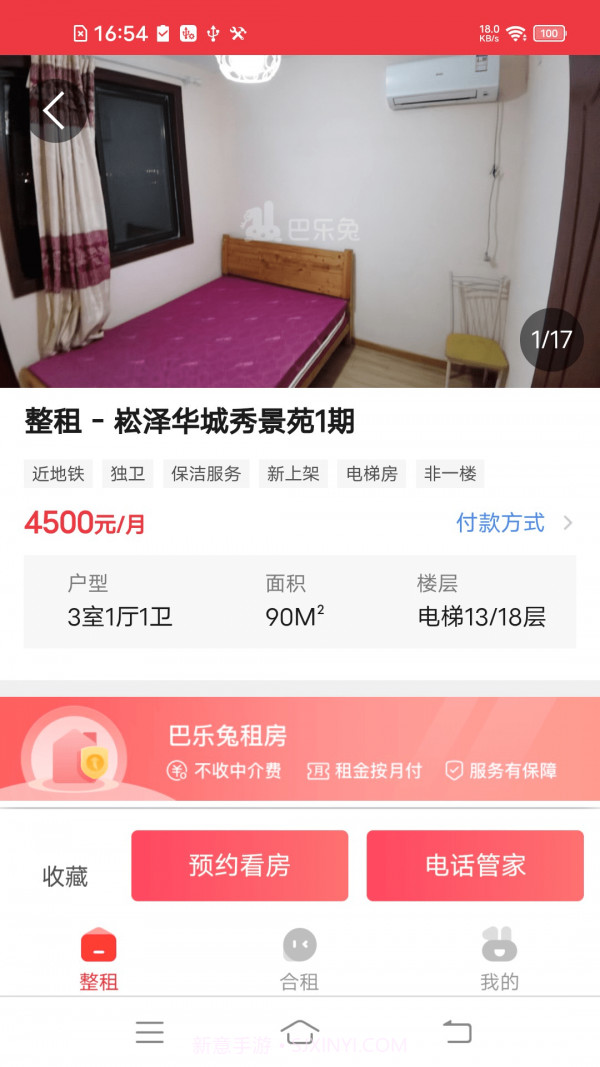Open the room photo gallery
The height and width of the screenshot is (1067, 600).
[x=300, y=230]
